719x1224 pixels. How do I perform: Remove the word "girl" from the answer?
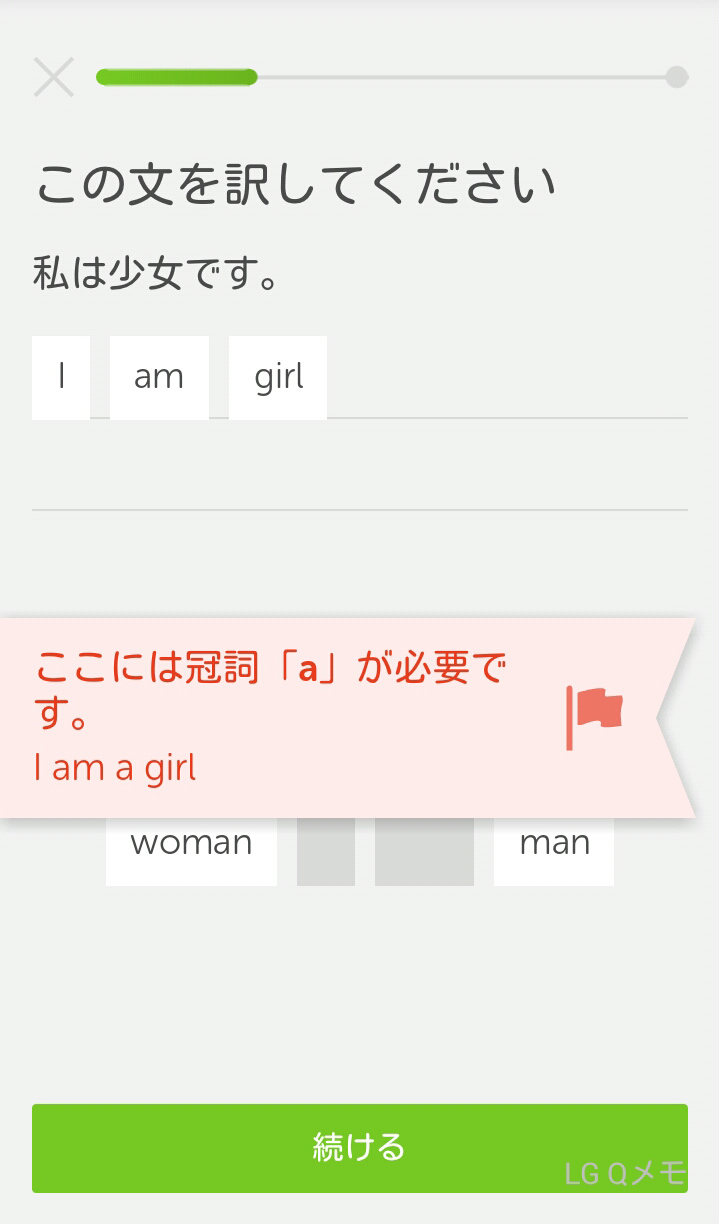pos(278,377)
